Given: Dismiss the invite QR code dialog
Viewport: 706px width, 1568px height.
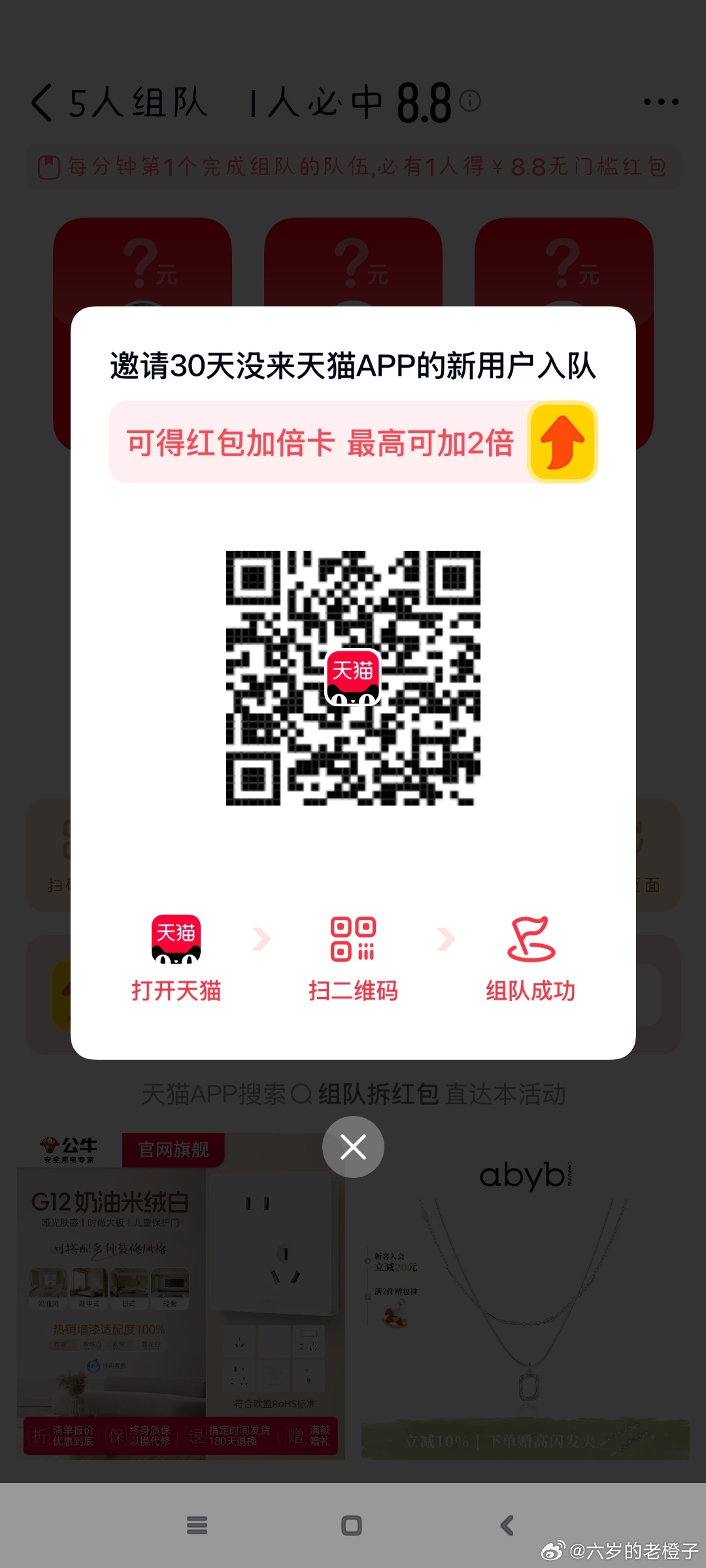Looking at the screenshot, I should pyautogui.click(x=353, y=1147).
